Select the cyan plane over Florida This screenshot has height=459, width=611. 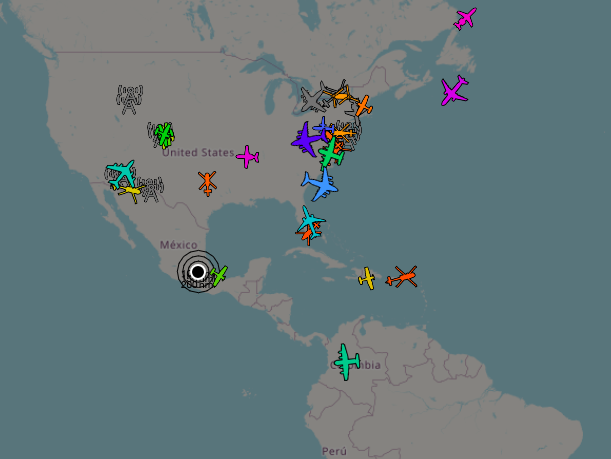tap(312, 219)
